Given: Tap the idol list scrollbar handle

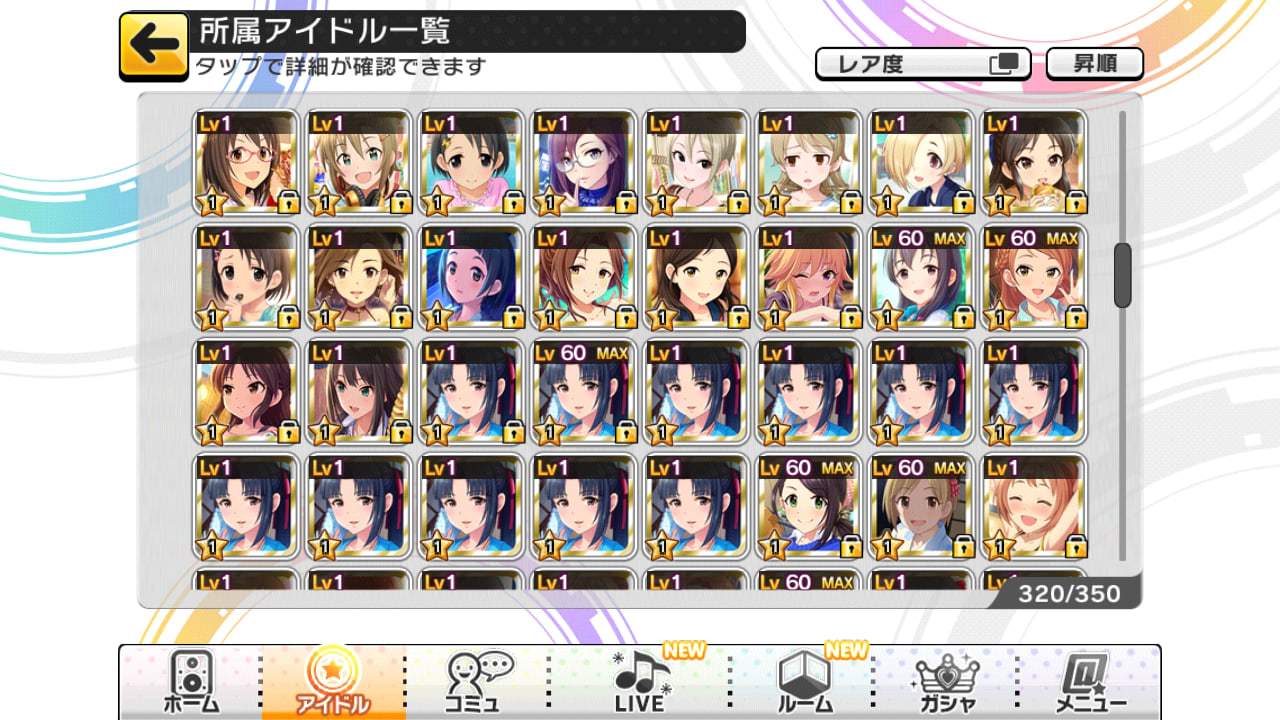Looking at the screenshot, I should [x=1122, y=275].
